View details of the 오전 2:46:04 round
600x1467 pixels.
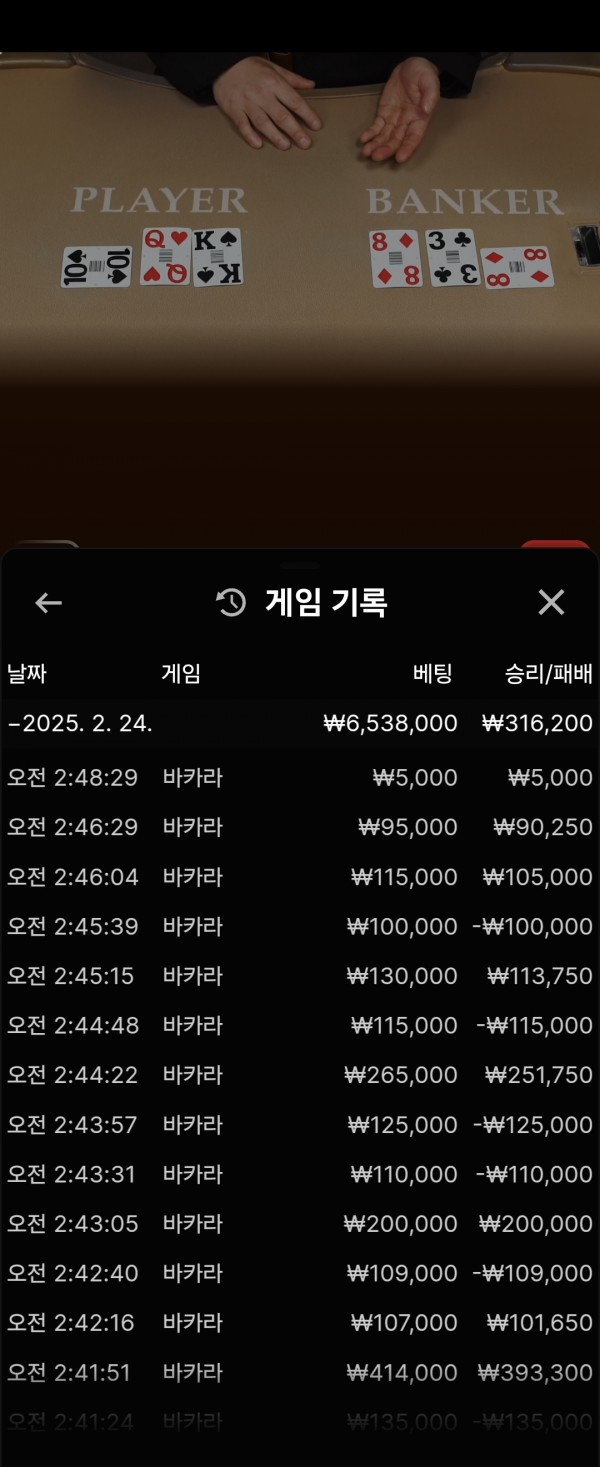300,877
